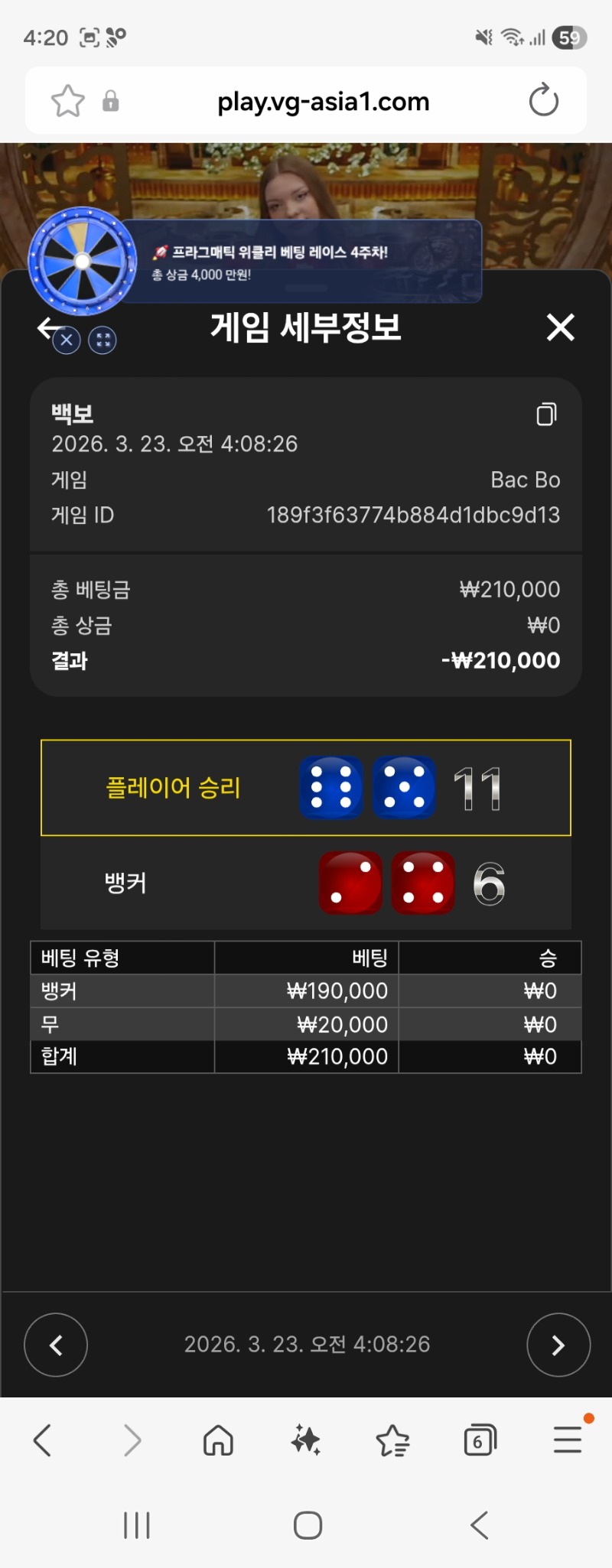Open the browser AI sparkle tool

click(306, 1440)
